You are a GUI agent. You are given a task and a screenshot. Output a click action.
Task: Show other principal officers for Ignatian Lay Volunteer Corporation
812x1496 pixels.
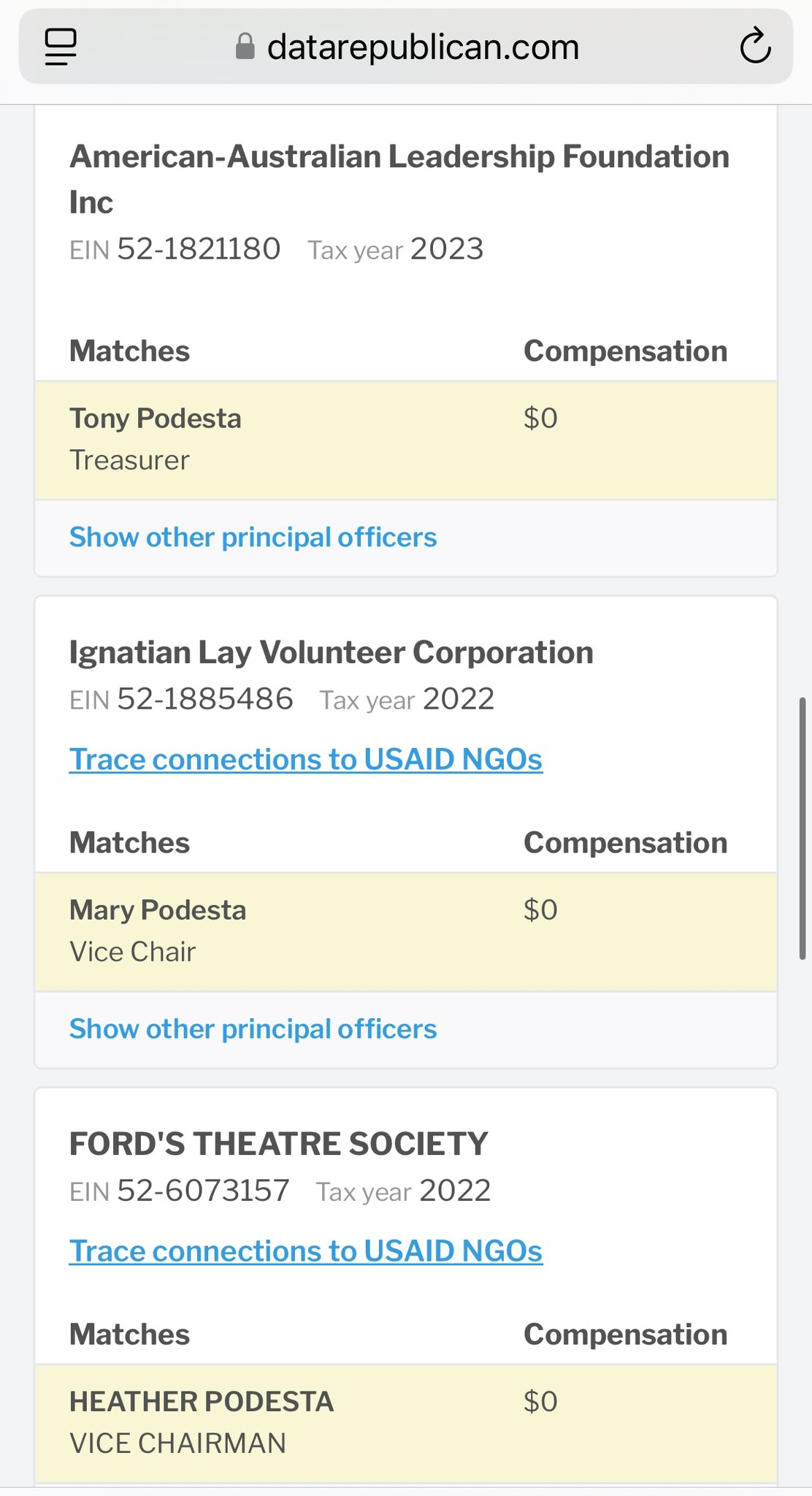coord(253,1028)
